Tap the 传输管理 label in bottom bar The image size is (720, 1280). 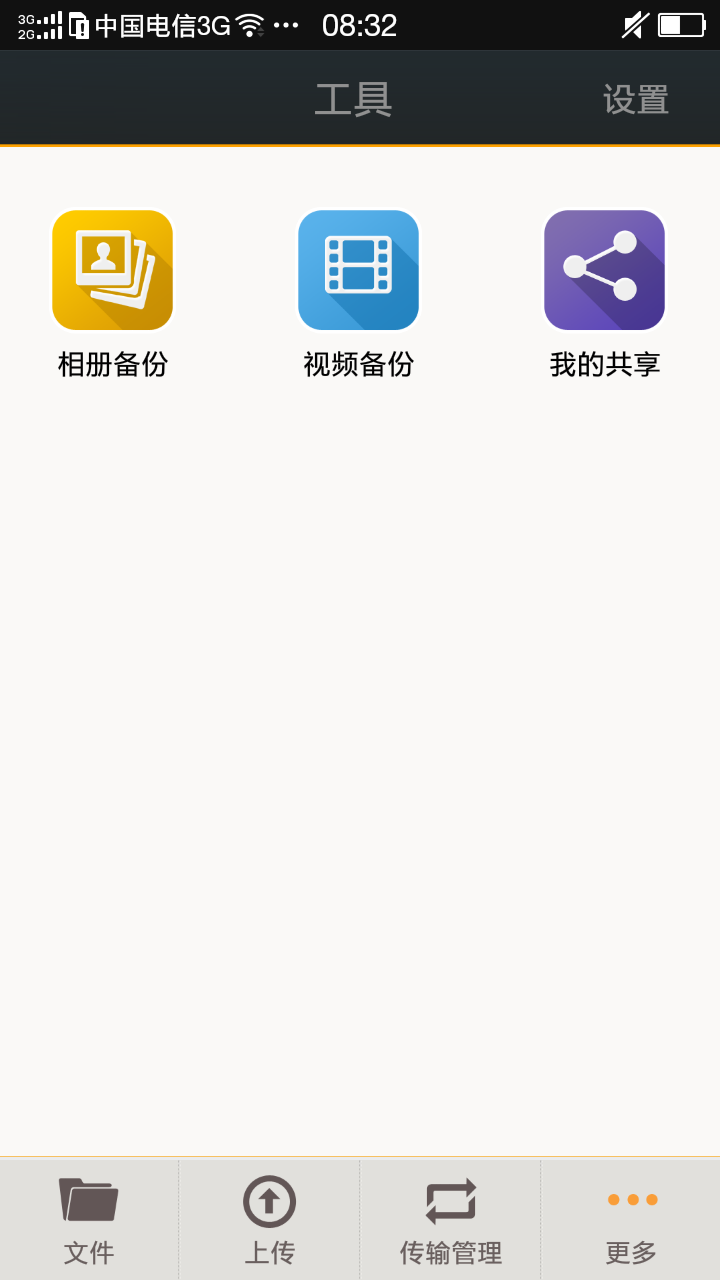[x=449, y=1253]
